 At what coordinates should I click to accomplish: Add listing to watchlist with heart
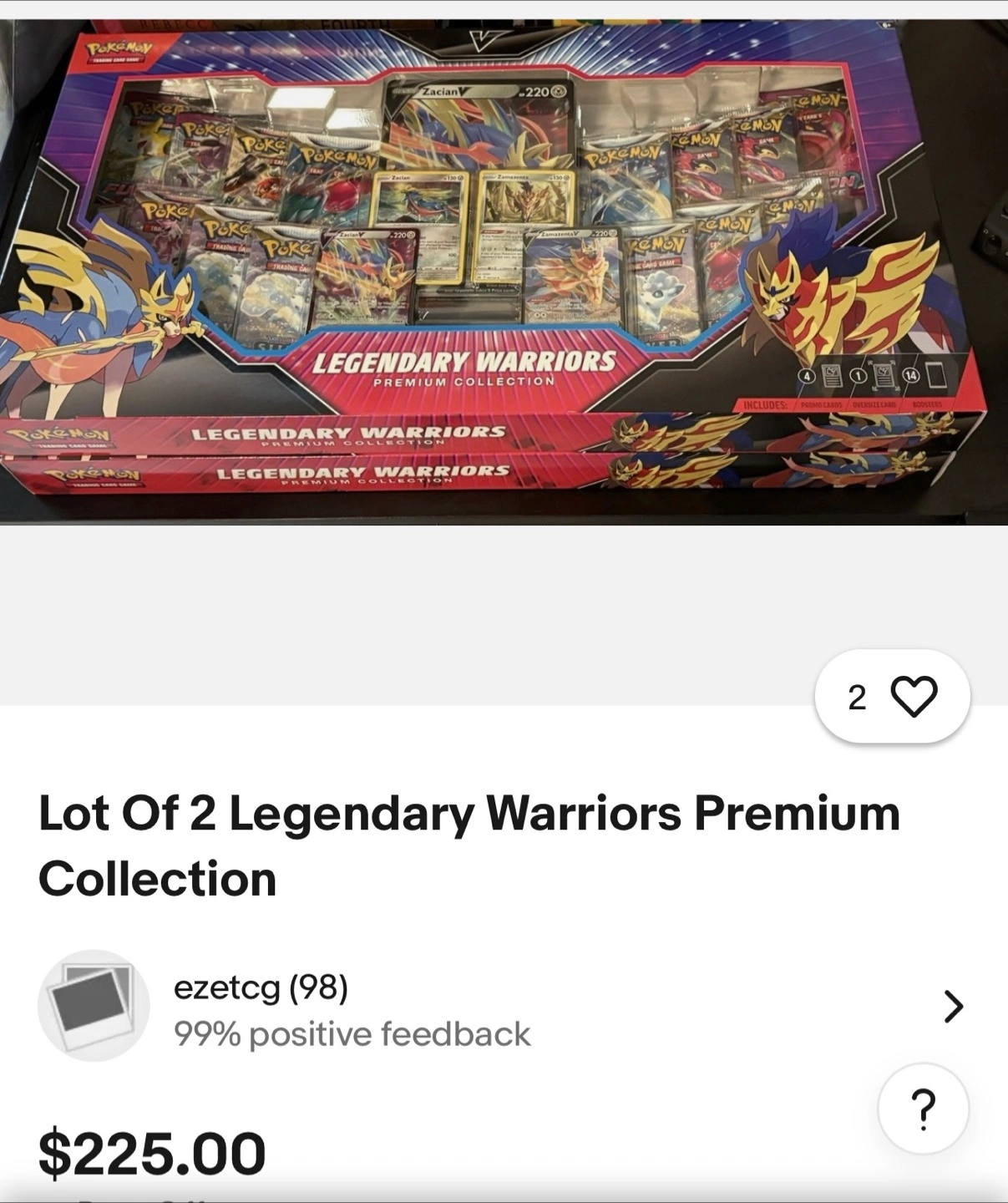point(914,697)
